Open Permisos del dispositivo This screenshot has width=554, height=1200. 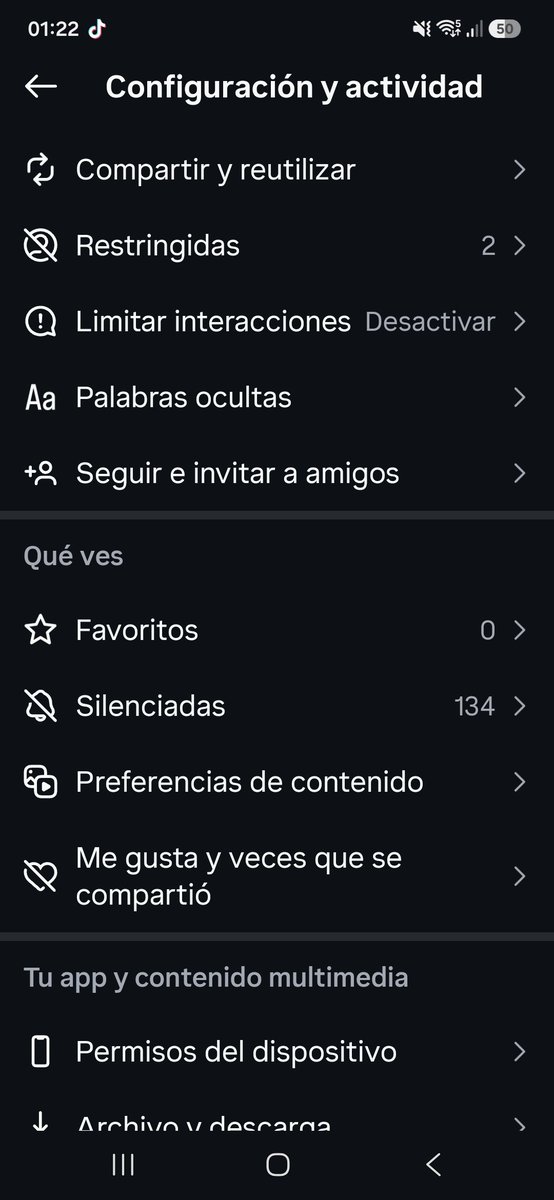[x=277, y=1052]
